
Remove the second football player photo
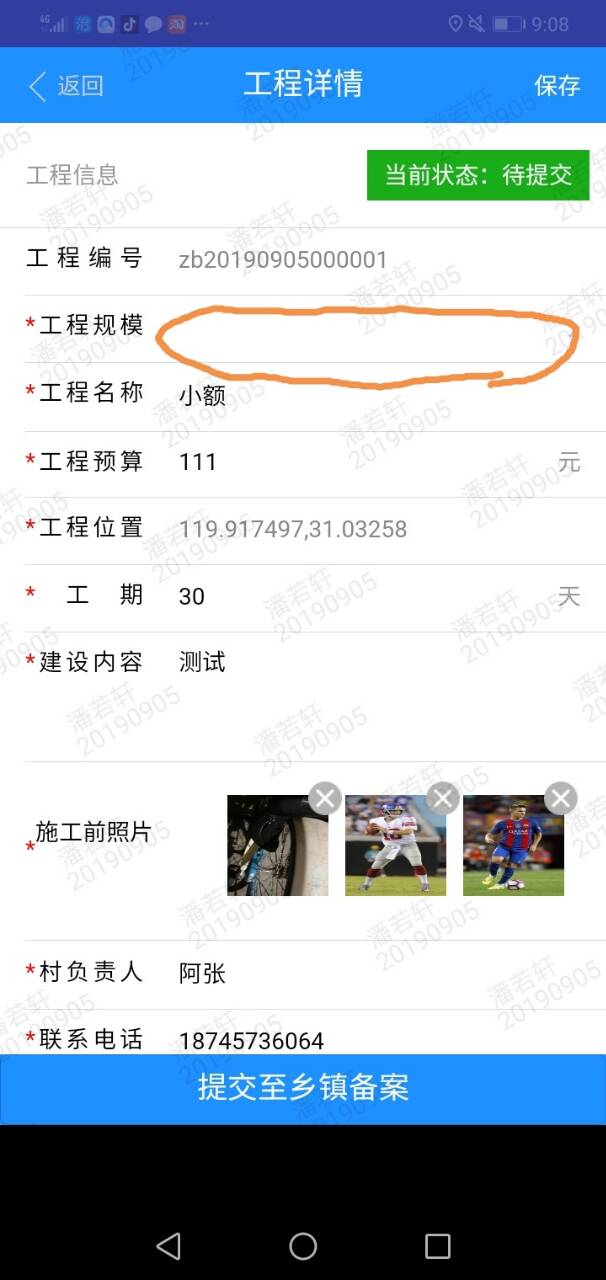point(443,798)
